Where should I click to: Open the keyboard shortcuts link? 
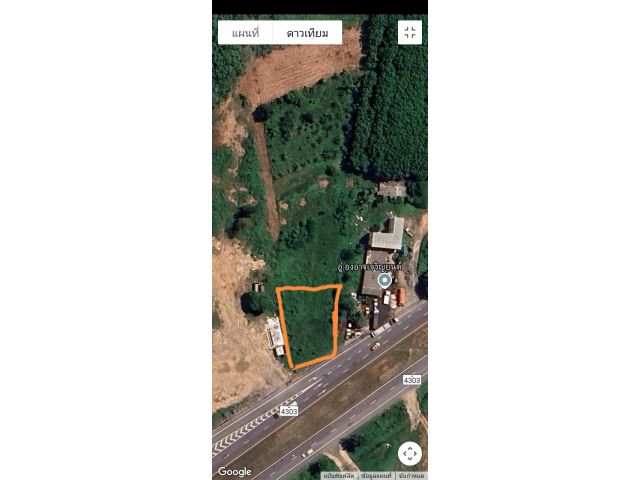pyautogui.click(x=339, y=475)
